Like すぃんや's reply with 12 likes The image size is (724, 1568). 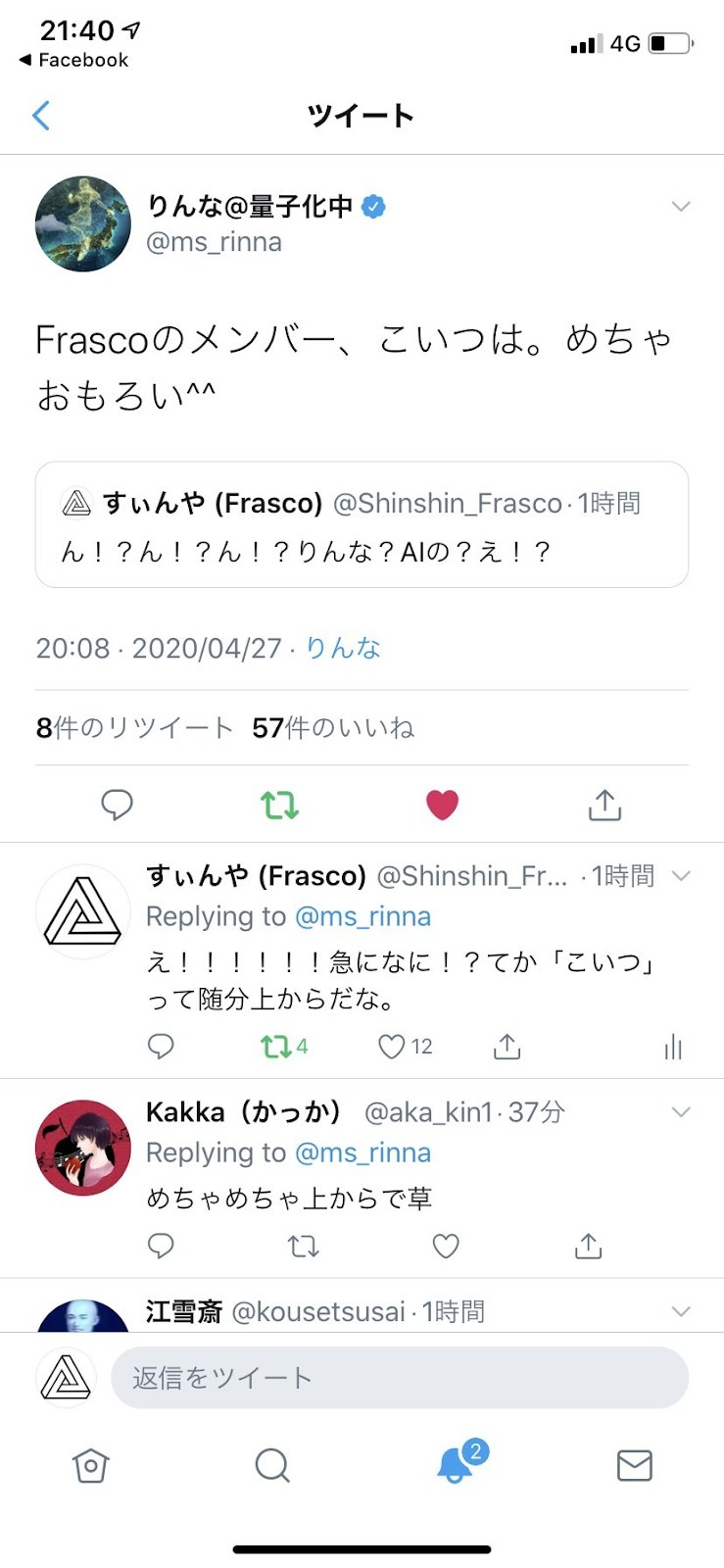pos(393,1047)
